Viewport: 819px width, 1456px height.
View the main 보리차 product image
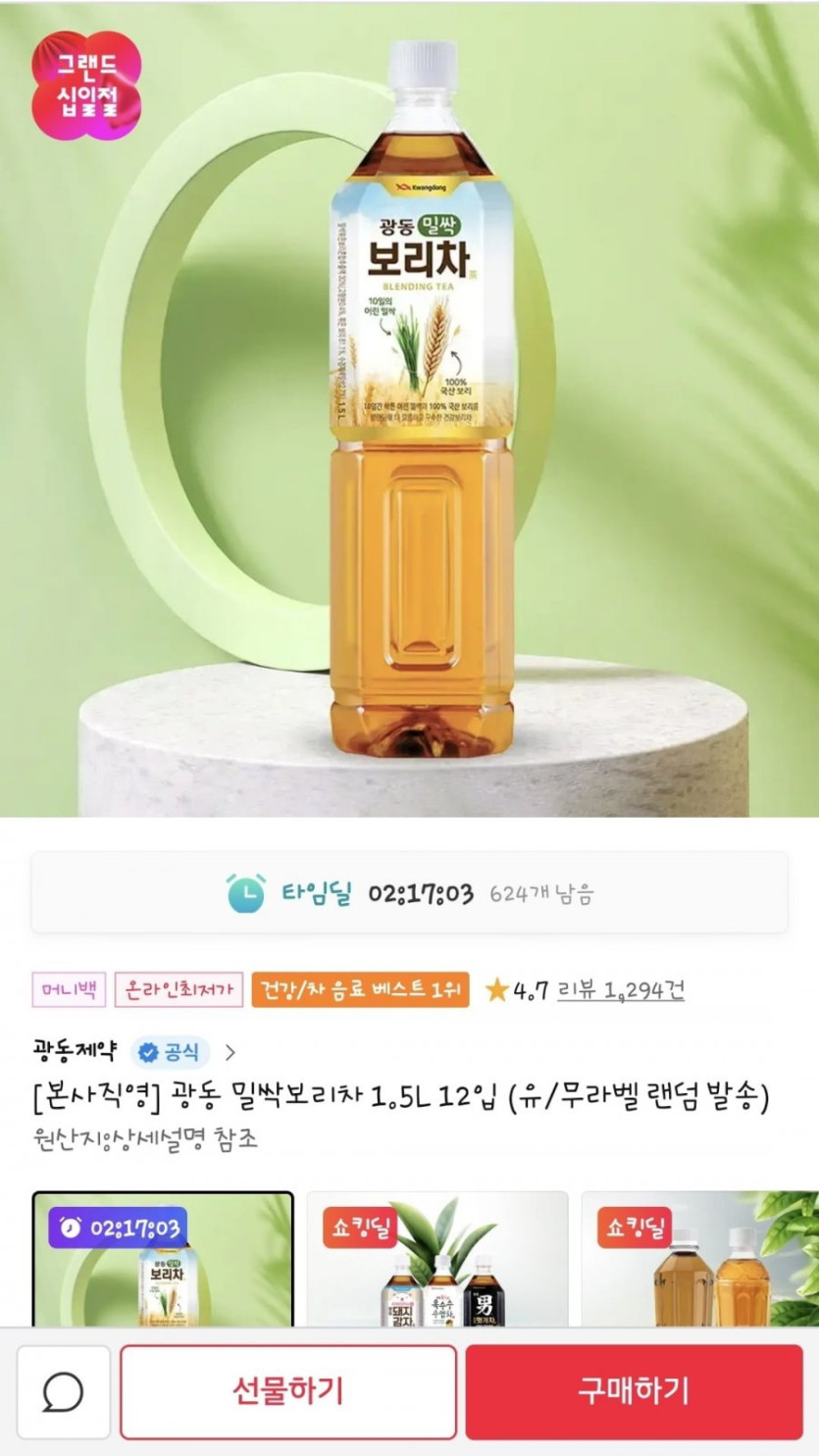pyautogui.click(x=409, y=409)
